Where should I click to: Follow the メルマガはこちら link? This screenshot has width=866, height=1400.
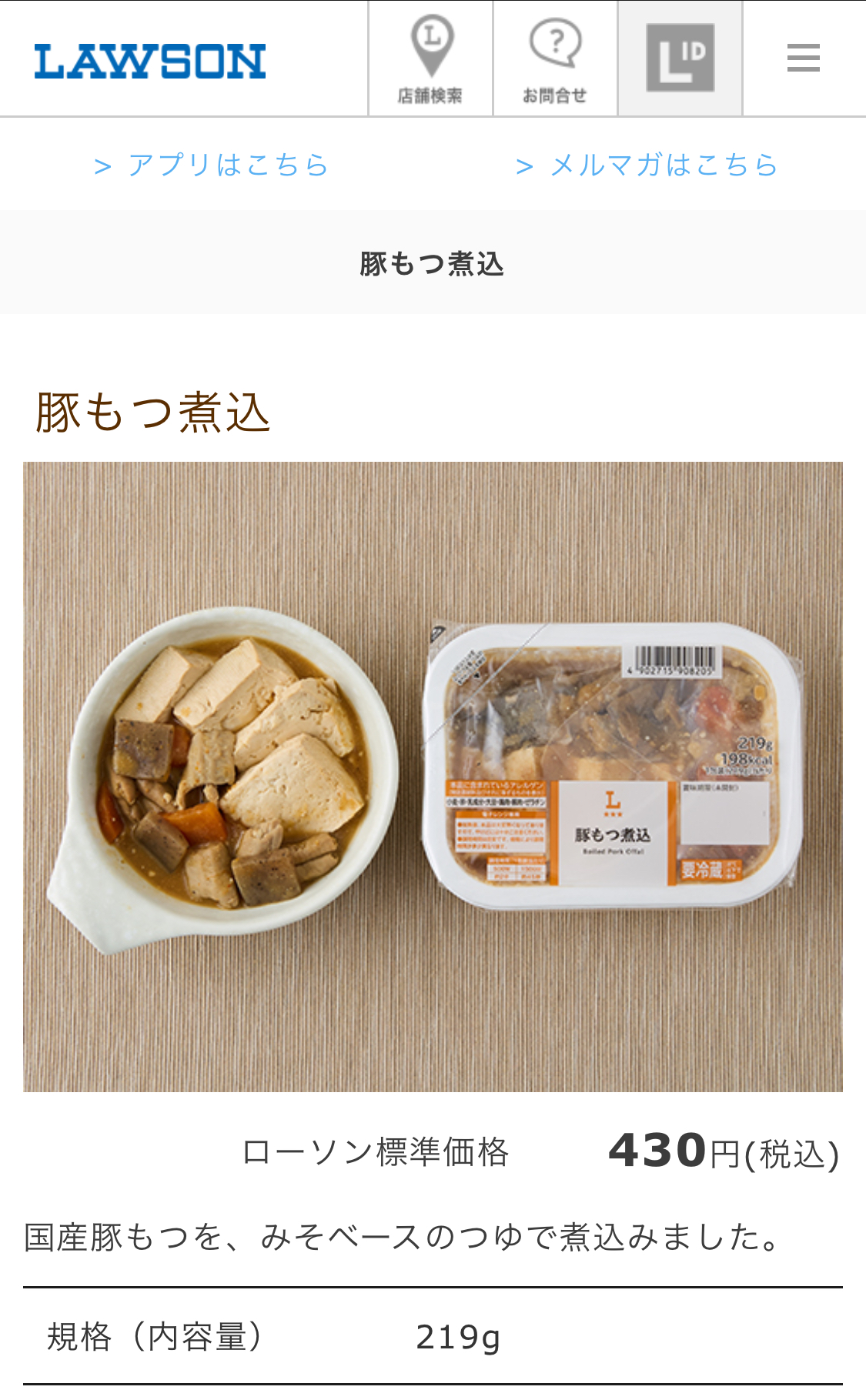pyautogui.click(x=647, y=165)
